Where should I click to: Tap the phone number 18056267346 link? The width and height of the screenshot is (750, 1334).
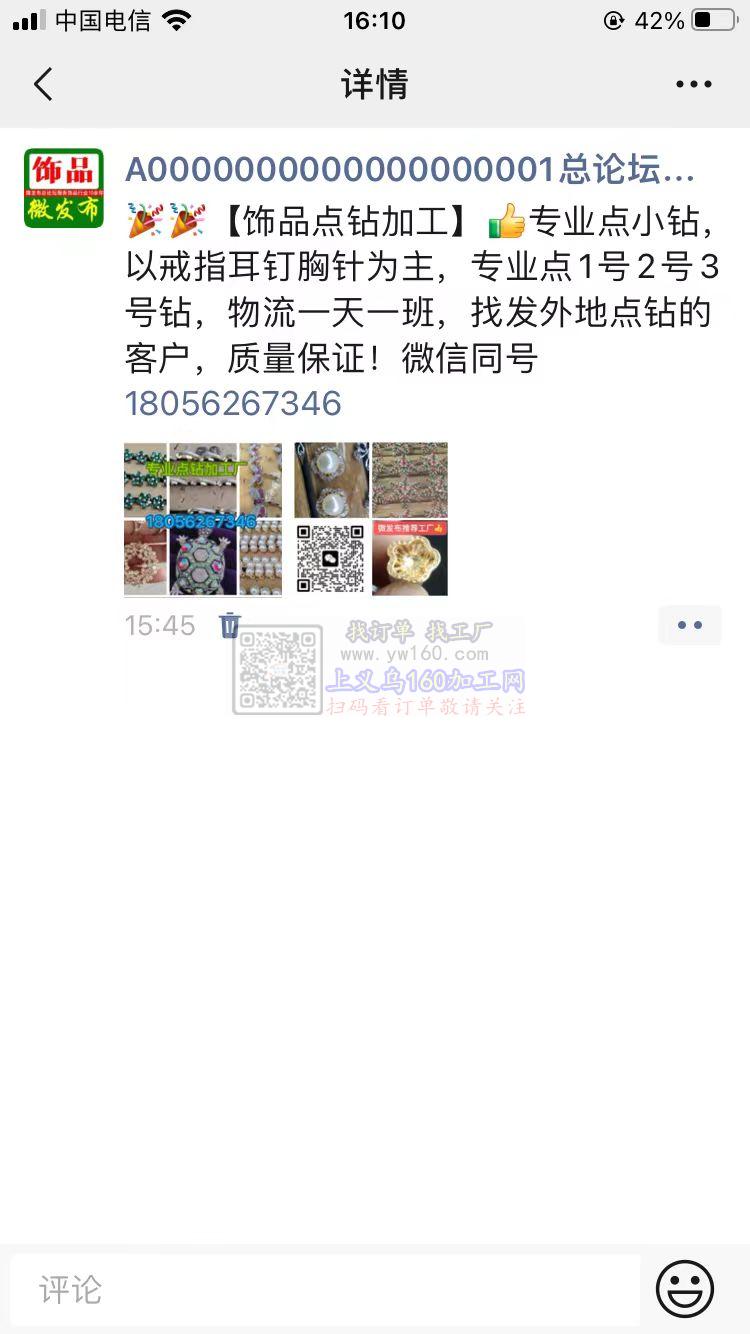pyautogui.click(x=233, y=403)
